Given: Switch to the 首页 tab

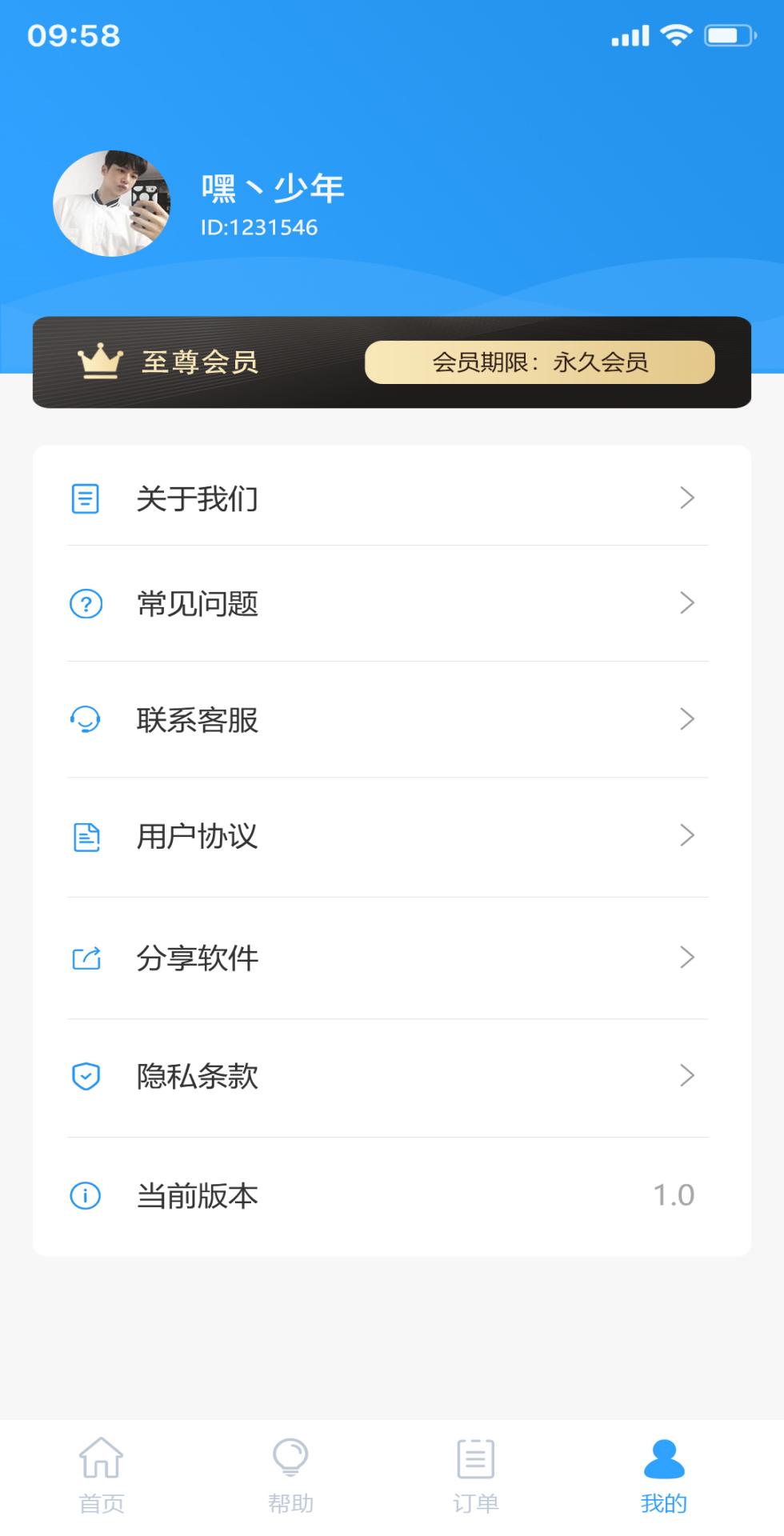Looking at the screenshot, I should point(101,1476).
